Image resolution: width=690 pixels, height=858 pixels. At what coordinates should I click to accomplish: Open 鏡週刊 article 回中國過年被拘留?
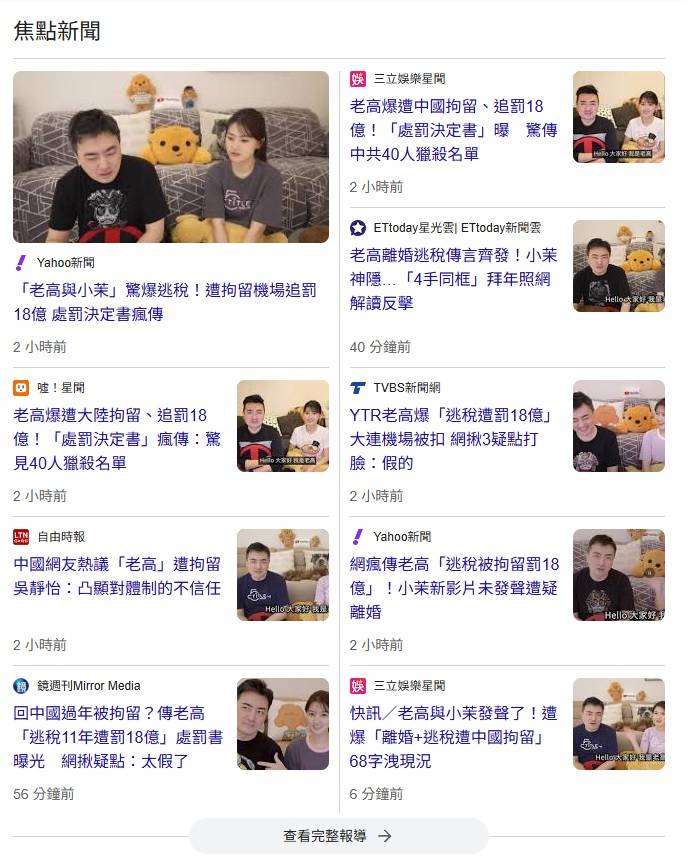[117, 737]
